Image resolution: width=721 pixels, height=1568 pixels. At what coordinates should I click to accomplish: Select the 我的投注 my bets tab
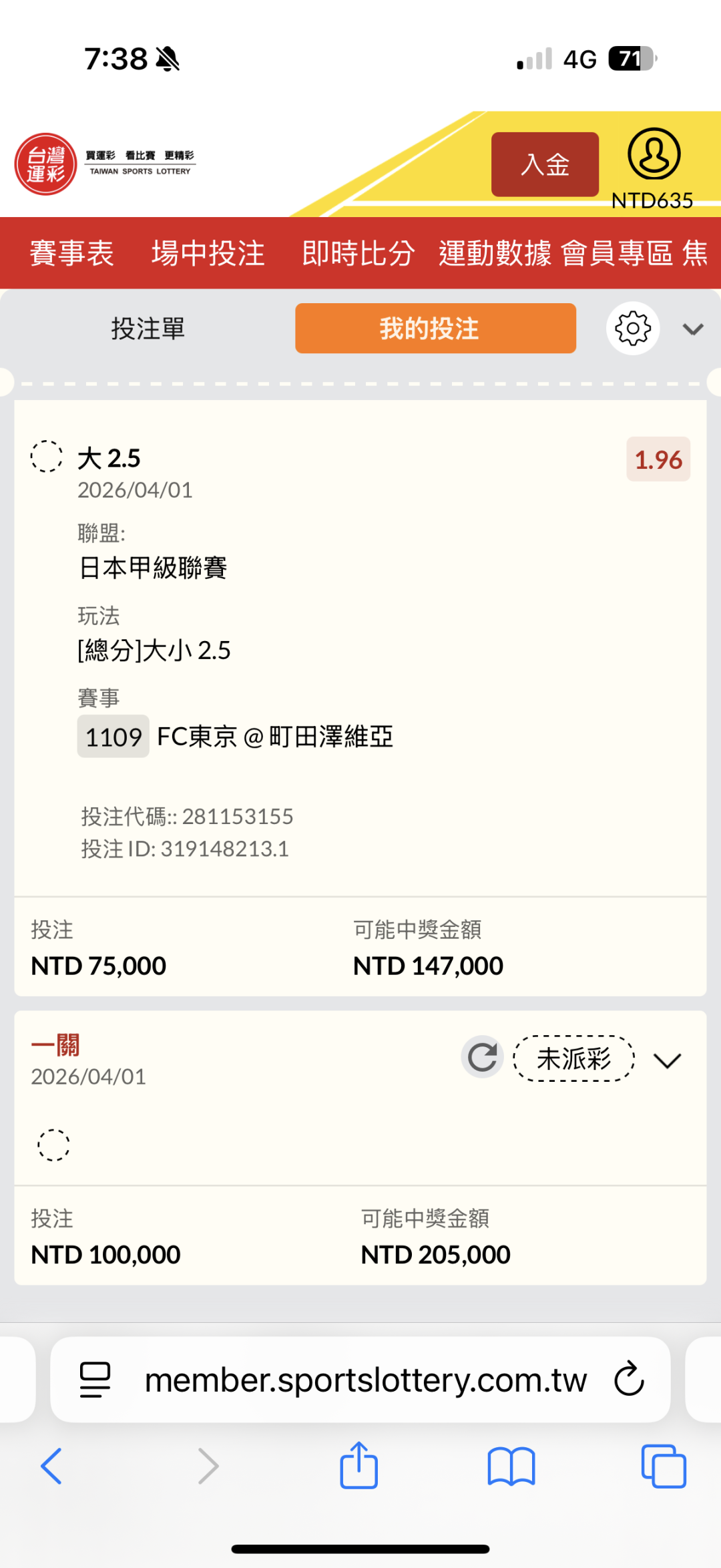435,329
